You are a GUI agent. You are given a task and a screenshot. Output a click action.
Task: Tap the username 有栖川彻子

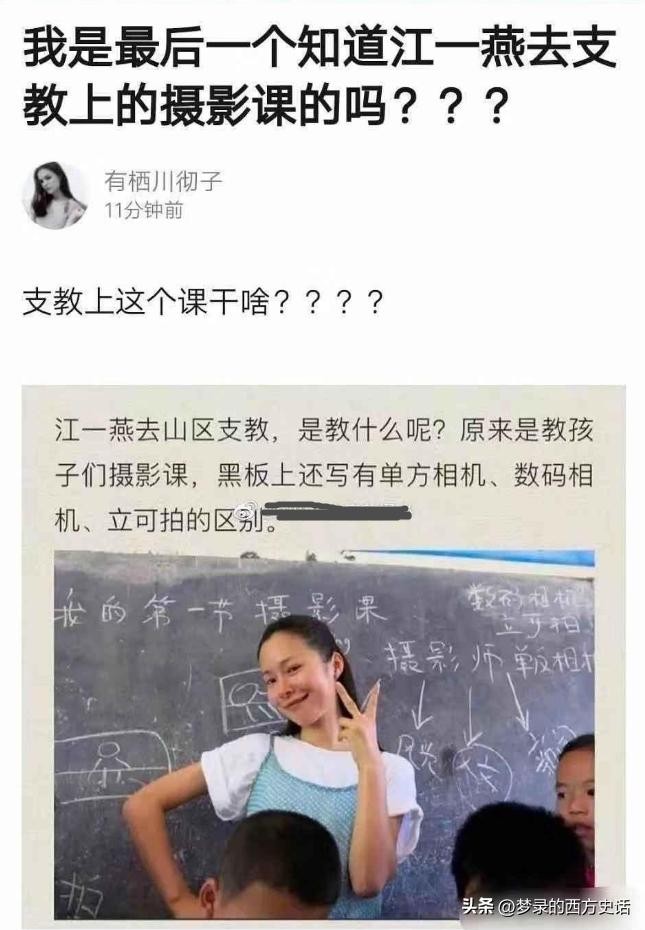163,181
